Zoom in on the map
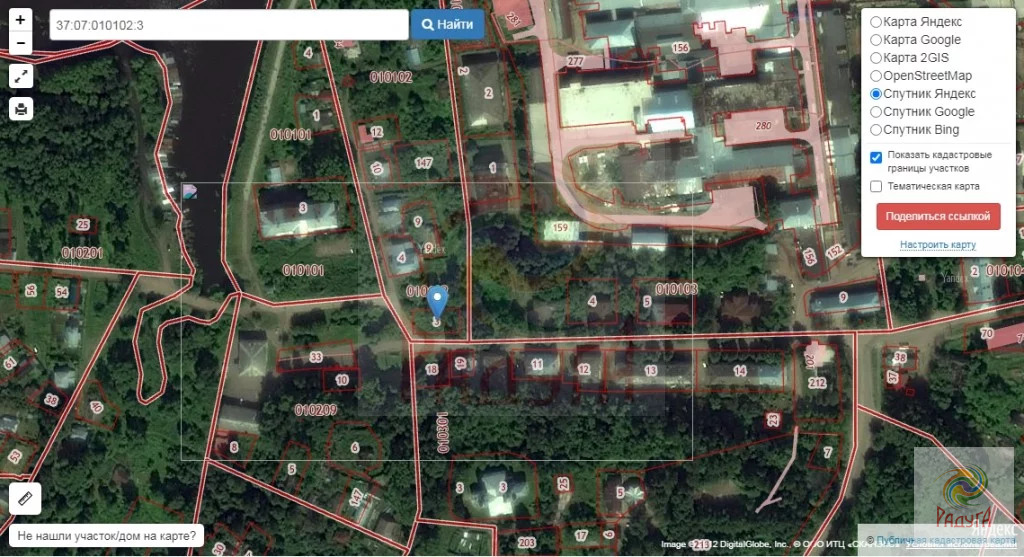Image resolution: width=1024 pixels, height=557 pixels. [21, 20]
